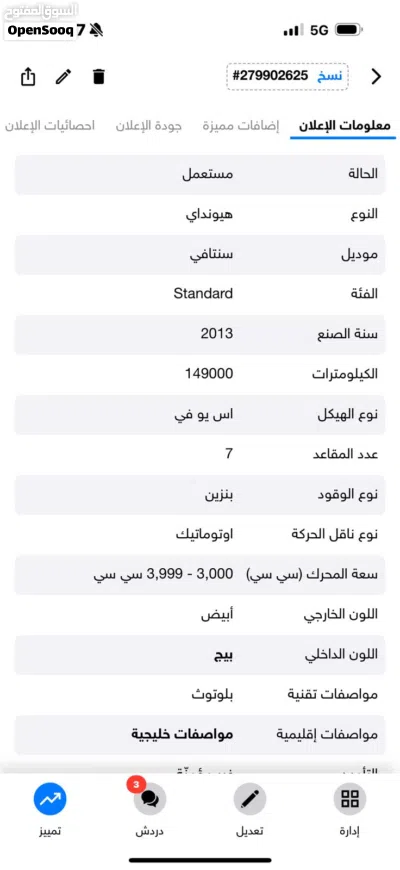The width and height of the screenshot is (400, 870).
Task: Select the معلومات الإعلان tab
Action: point(345,126)
